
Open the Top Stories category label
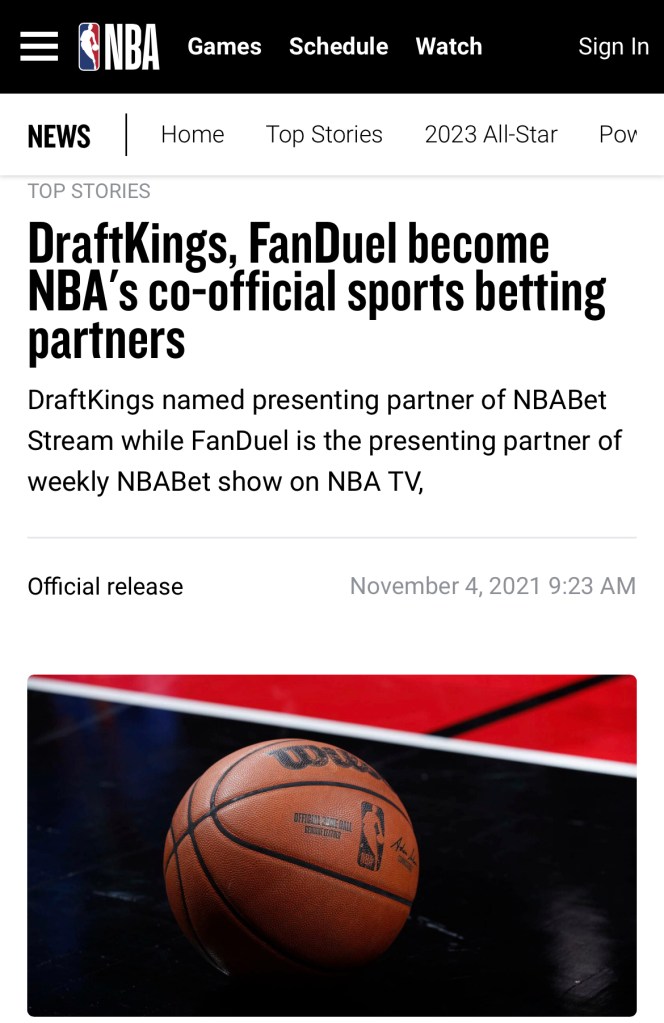(89, 191)
